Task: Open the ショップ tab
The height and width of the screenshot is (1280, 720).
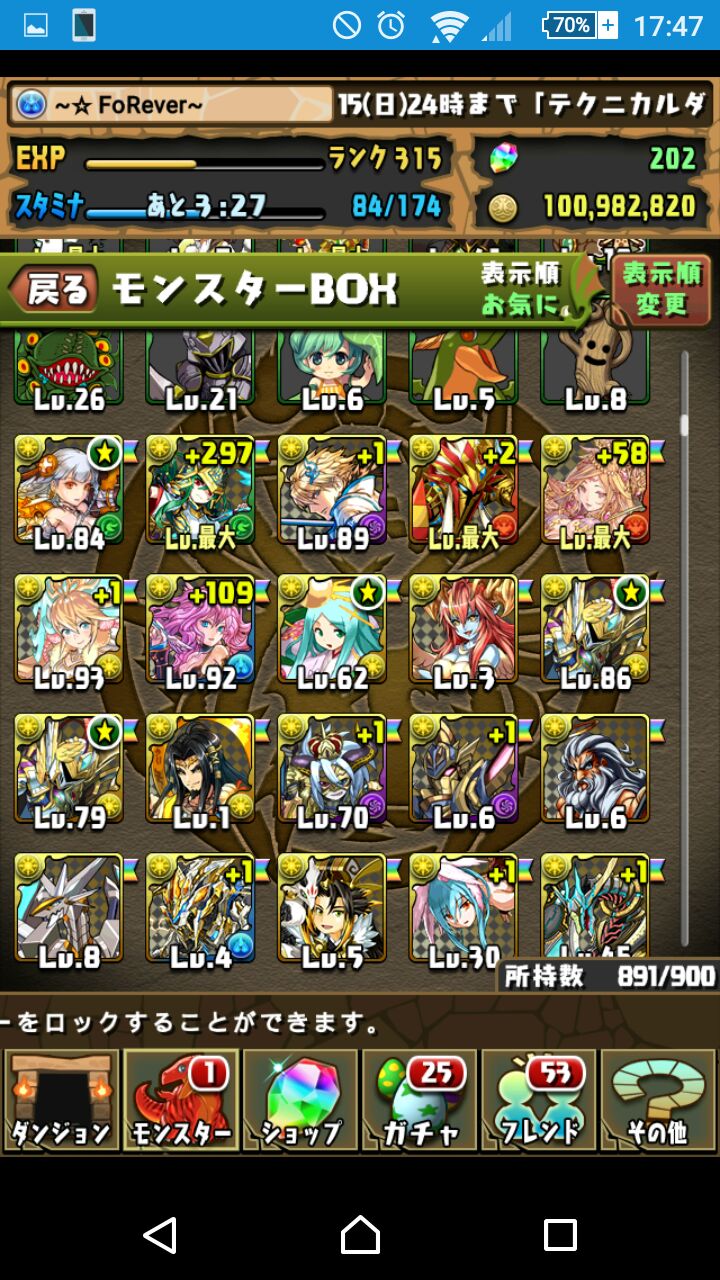Action: tap(300, 1100)
